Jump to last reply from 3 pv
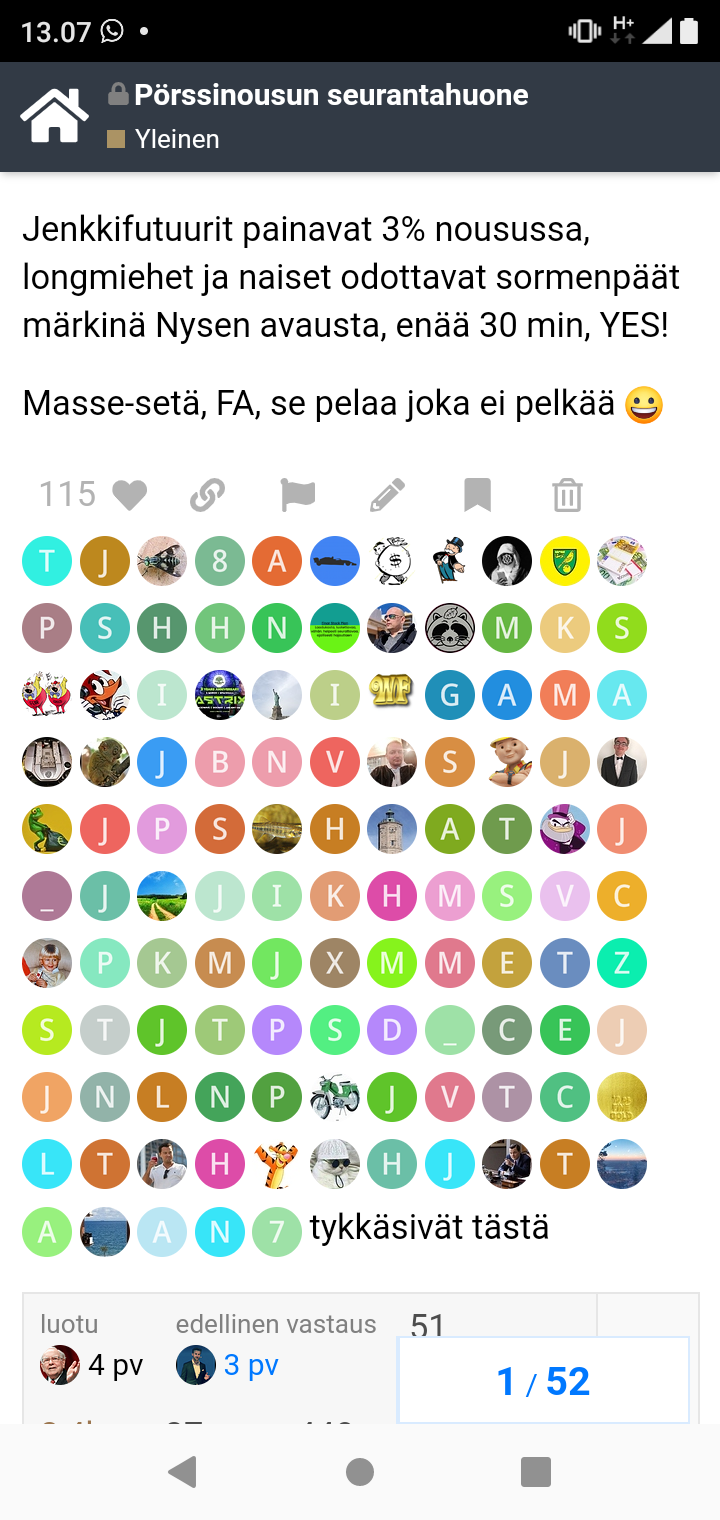Screen dimensions: 720x1520 click(x=244, y=1365)
